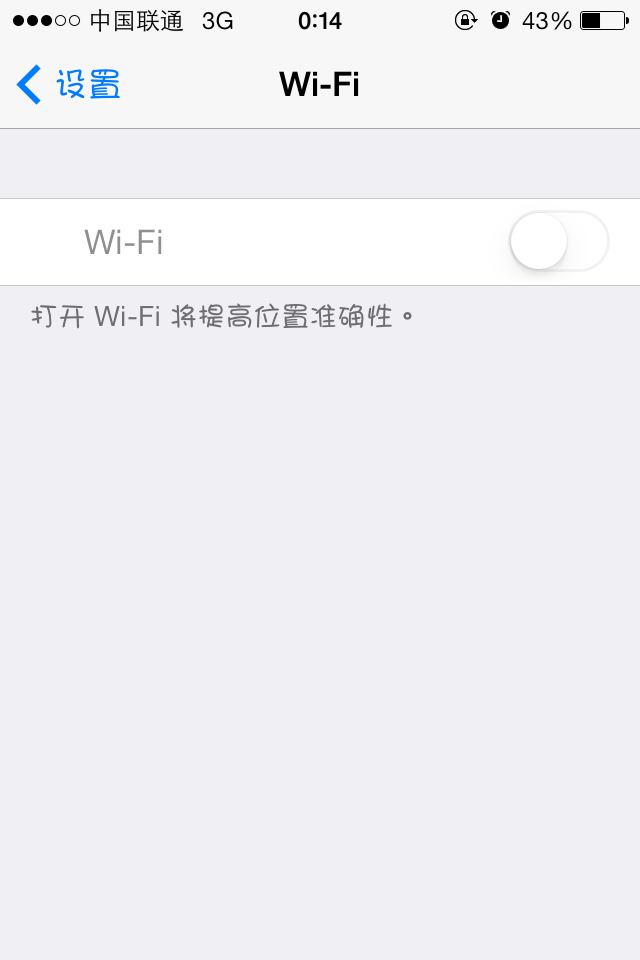Turn on the Wi-Fi switch
The image size is (640, 960).
558,242
